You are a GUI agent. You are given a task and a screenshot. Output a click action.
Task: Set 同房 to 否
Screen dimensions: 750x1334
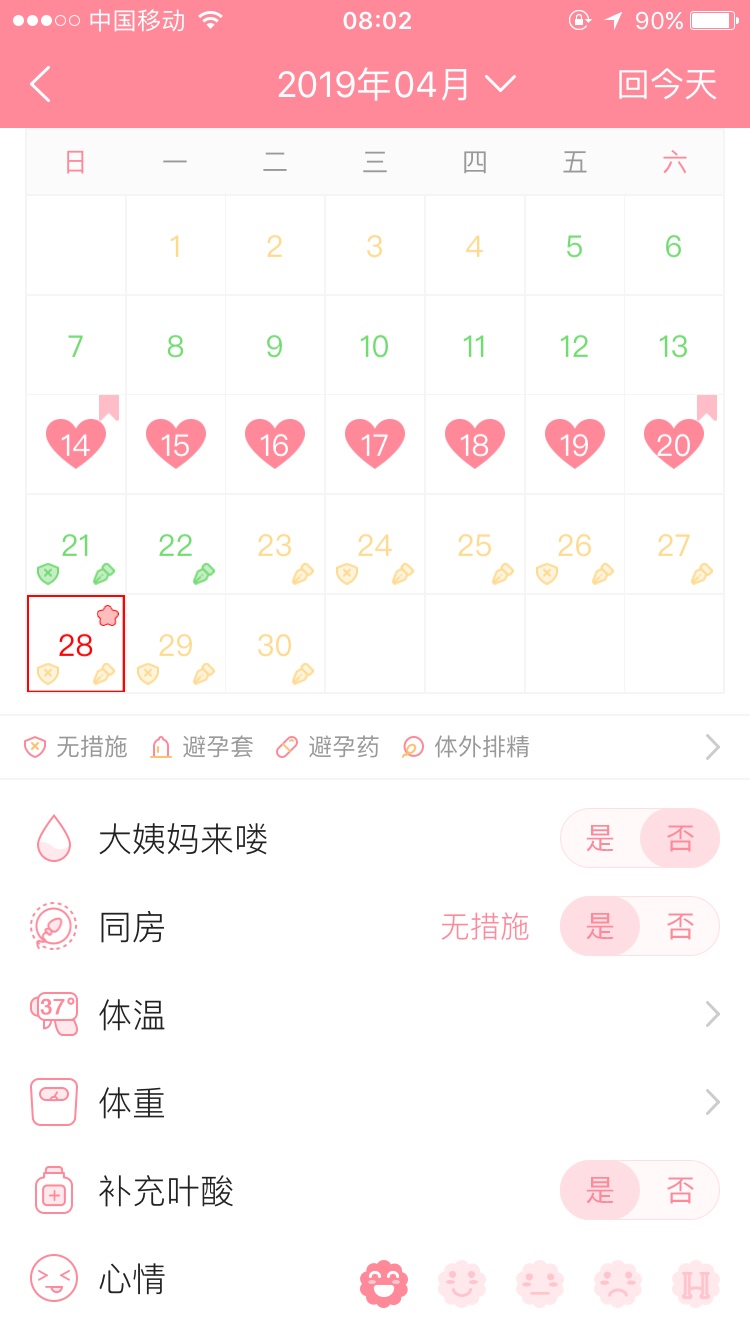[680, 926]
